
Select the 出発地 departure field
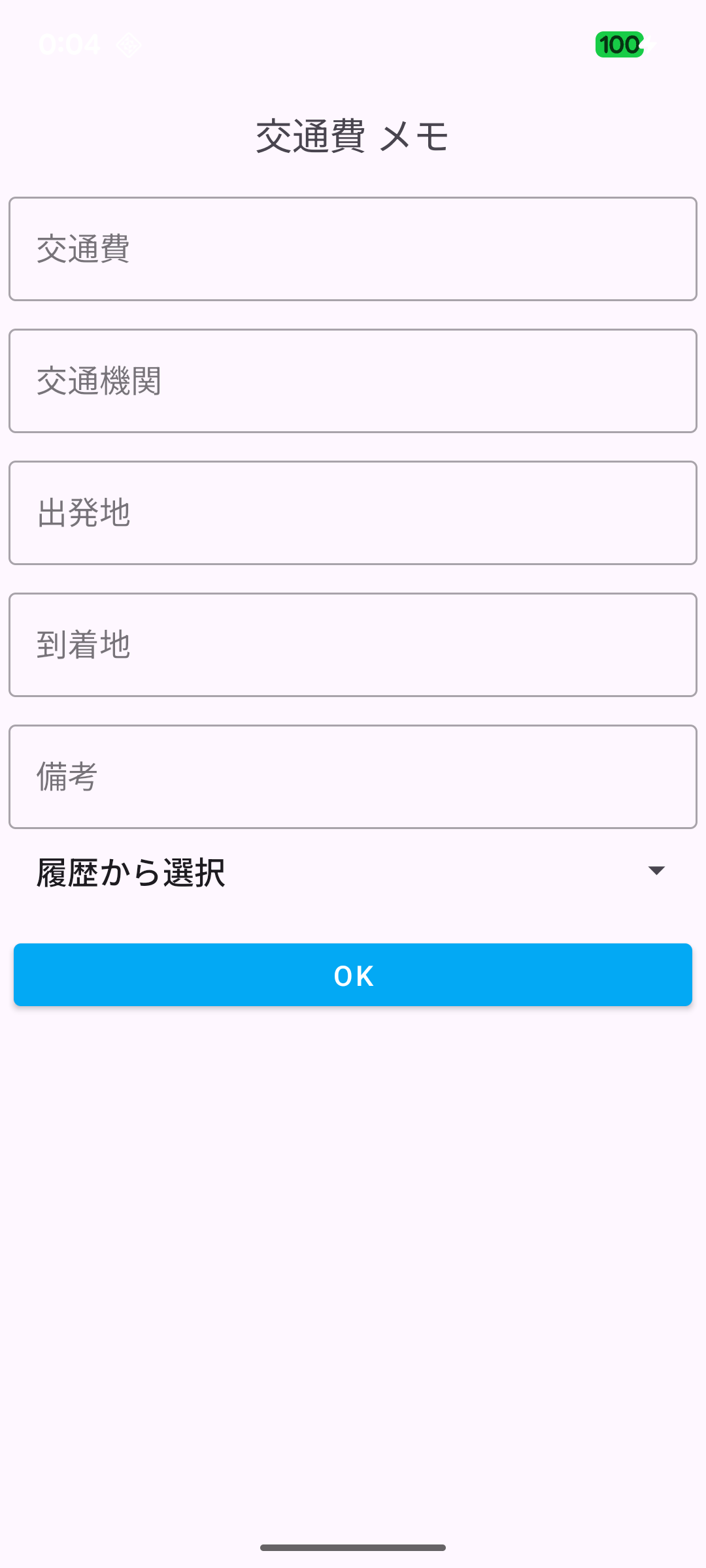353,513
